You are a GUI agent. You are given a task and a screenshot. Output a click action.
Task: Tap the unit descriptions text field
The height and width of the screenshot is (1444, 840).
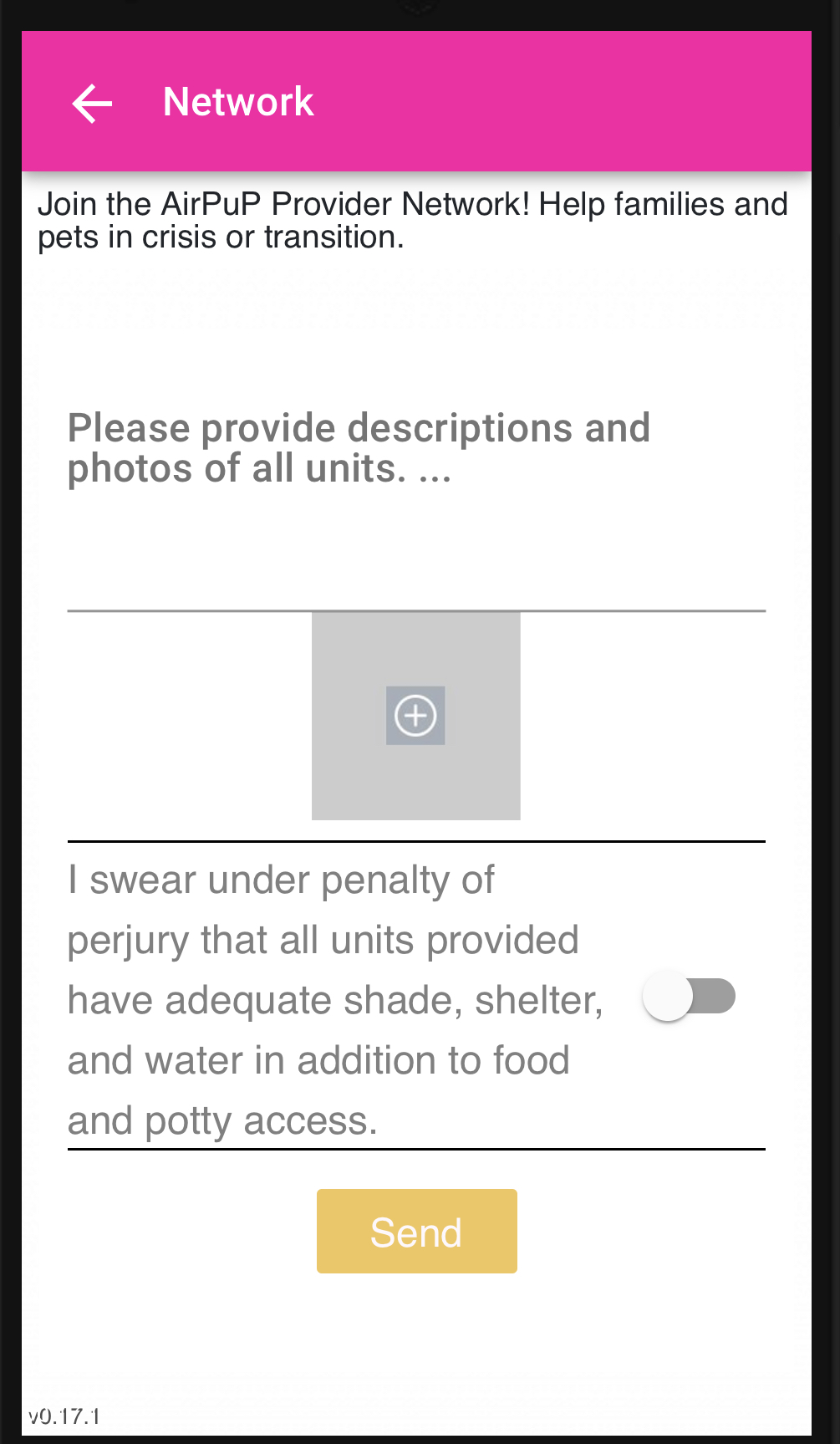tap(416, 502)
